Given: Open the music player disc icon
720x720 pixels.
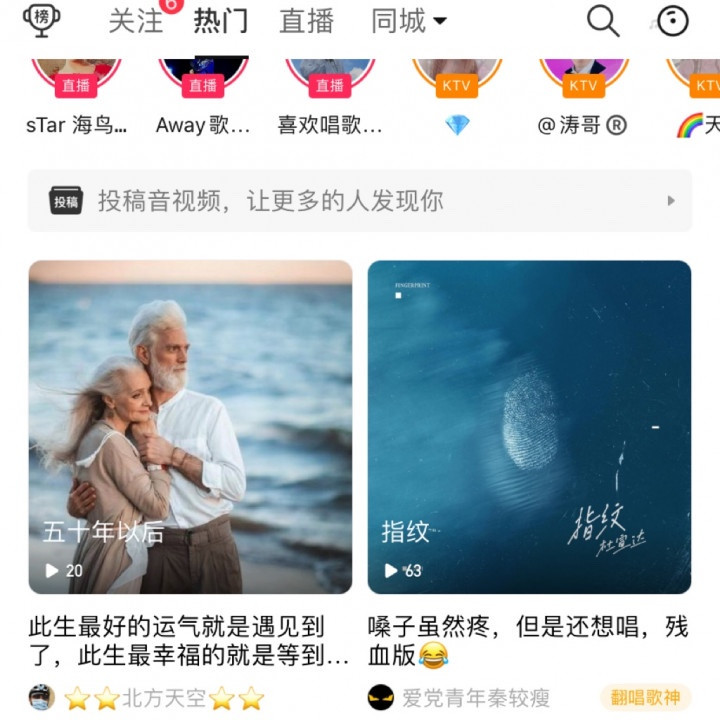Looking at the screenshot, I should 673,21.
